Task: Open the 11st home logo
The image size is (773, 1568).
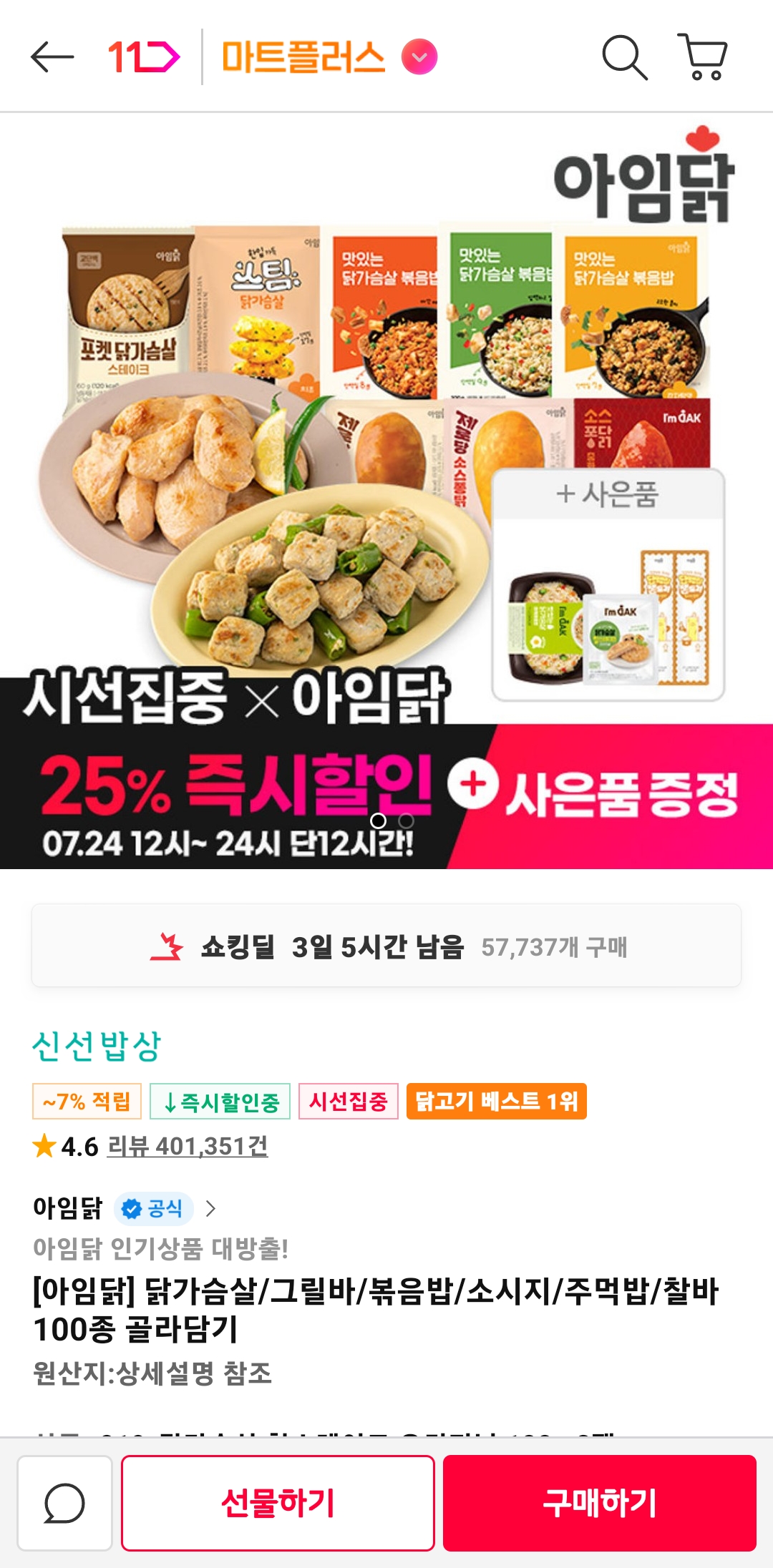Action: pos(143,57)
